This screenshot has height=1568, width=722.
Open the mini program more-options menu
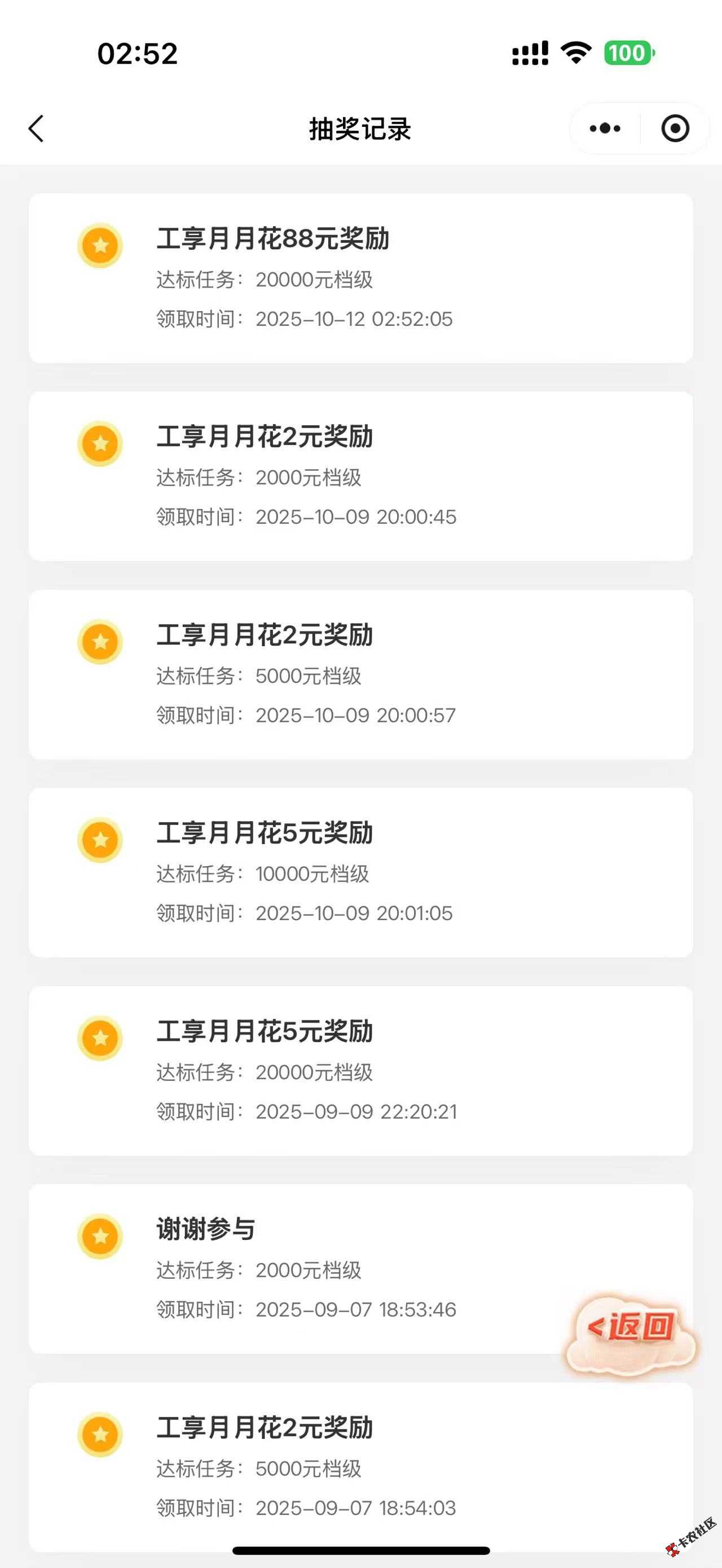pos(605,129)
